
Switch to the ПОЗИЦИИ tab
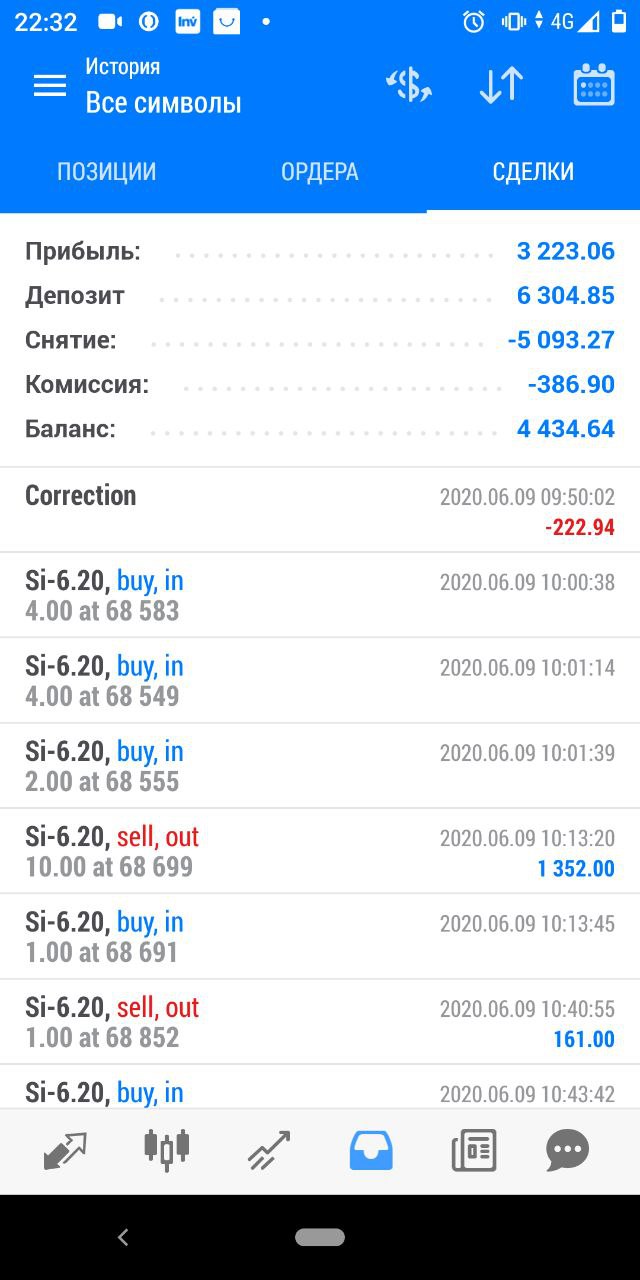click(106, 172)
